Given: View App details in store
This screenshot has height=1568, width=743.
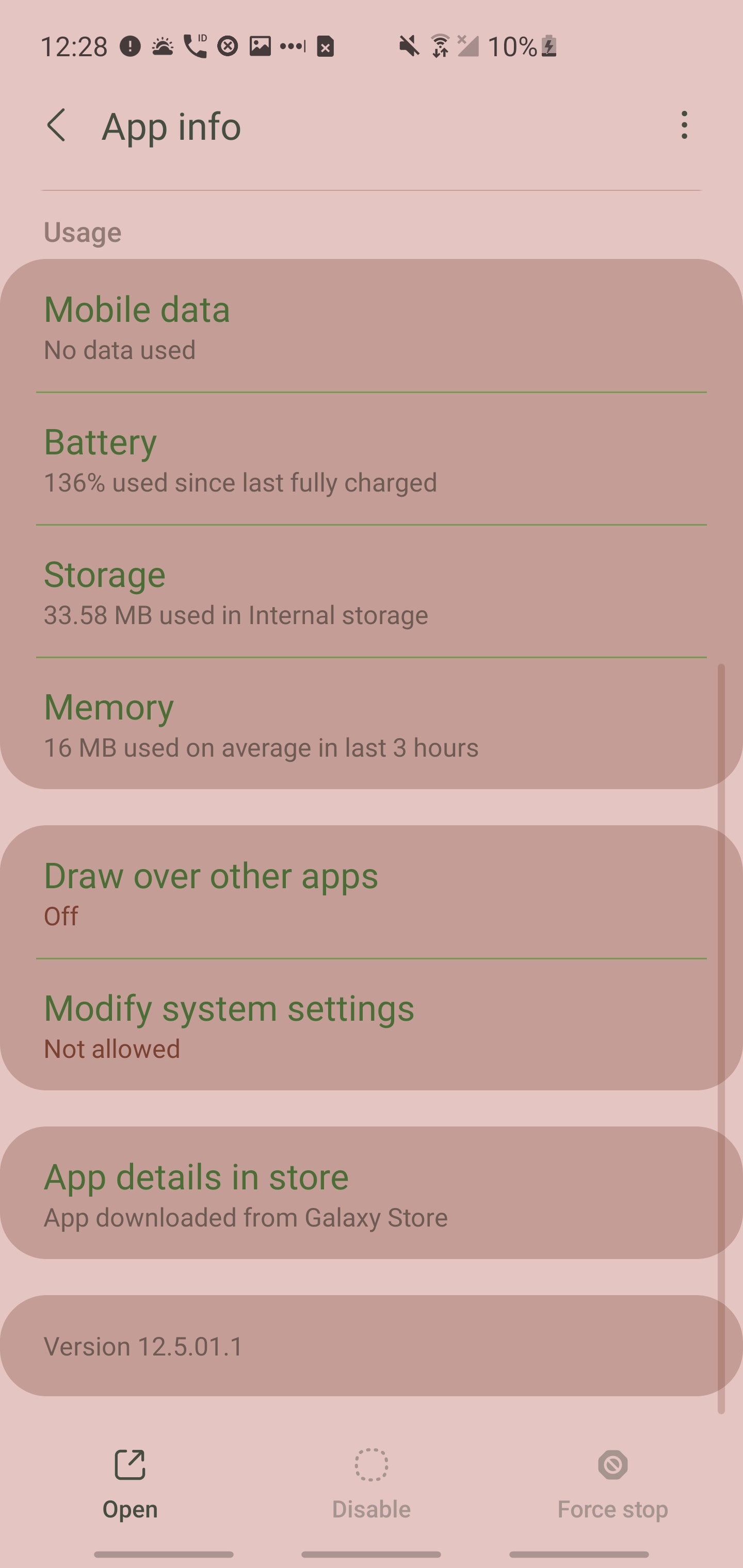Looking at the screenshot, I should tap(370, 1194).
